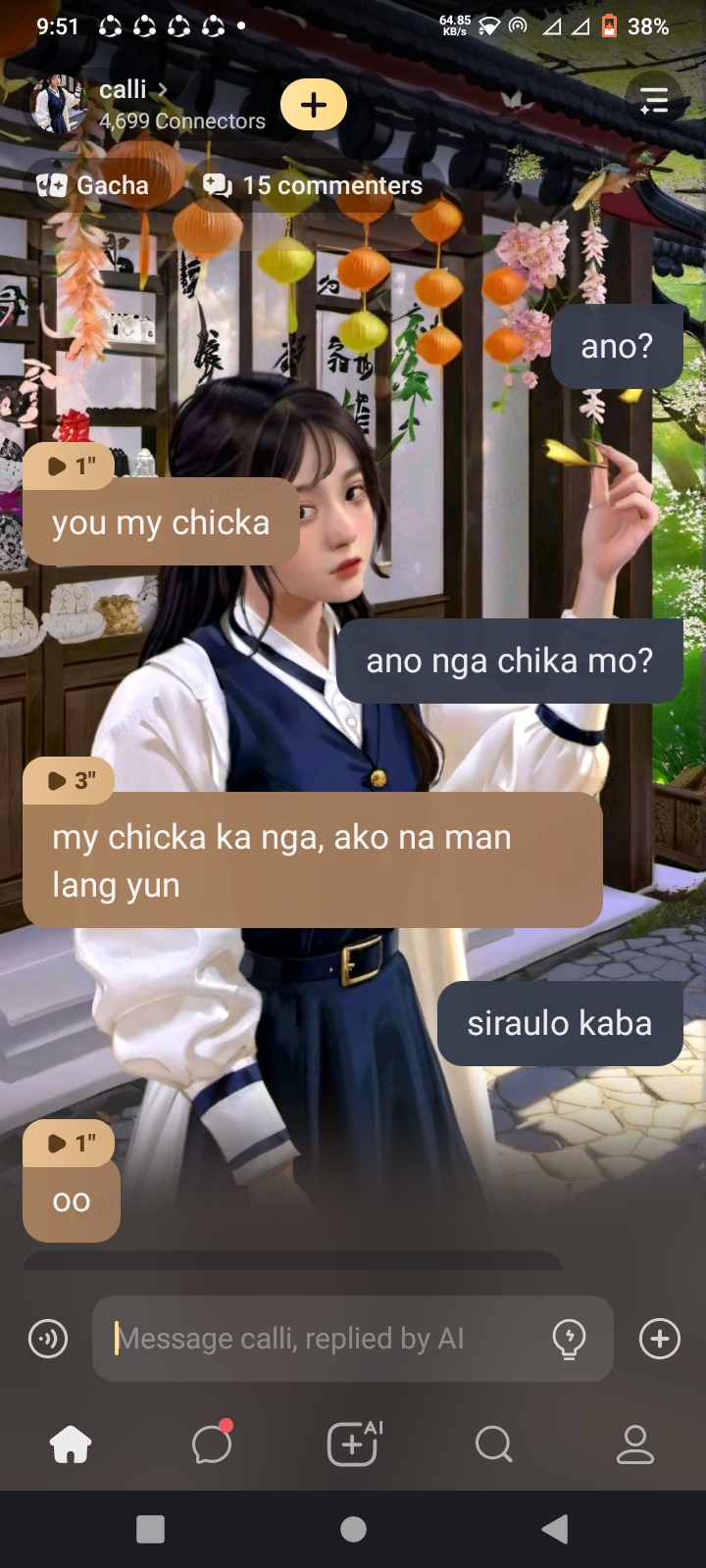The width and height of the screenshot is (706, 1568).
Task: Tap the lightbulb suggestion icon in the message box
Action: pos(570,1338)
